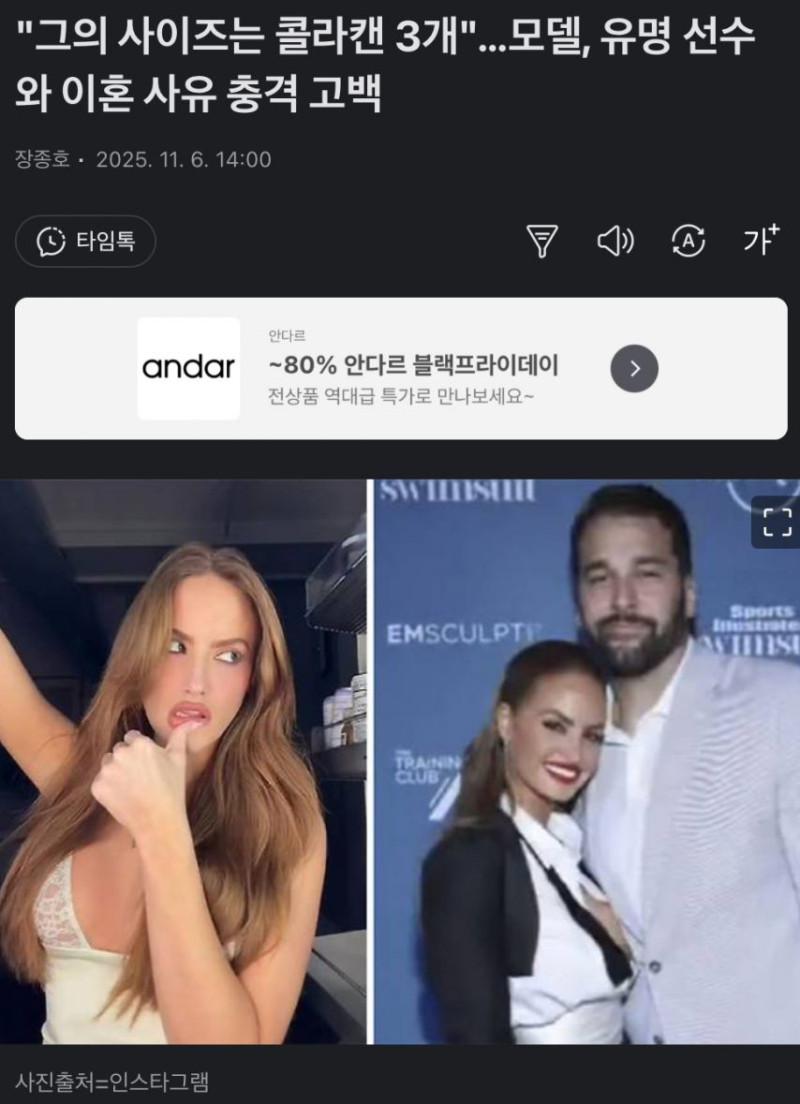Adjust font size with the 가+ icon
The height and width of the screenshot is (1104, 800).
761,241
